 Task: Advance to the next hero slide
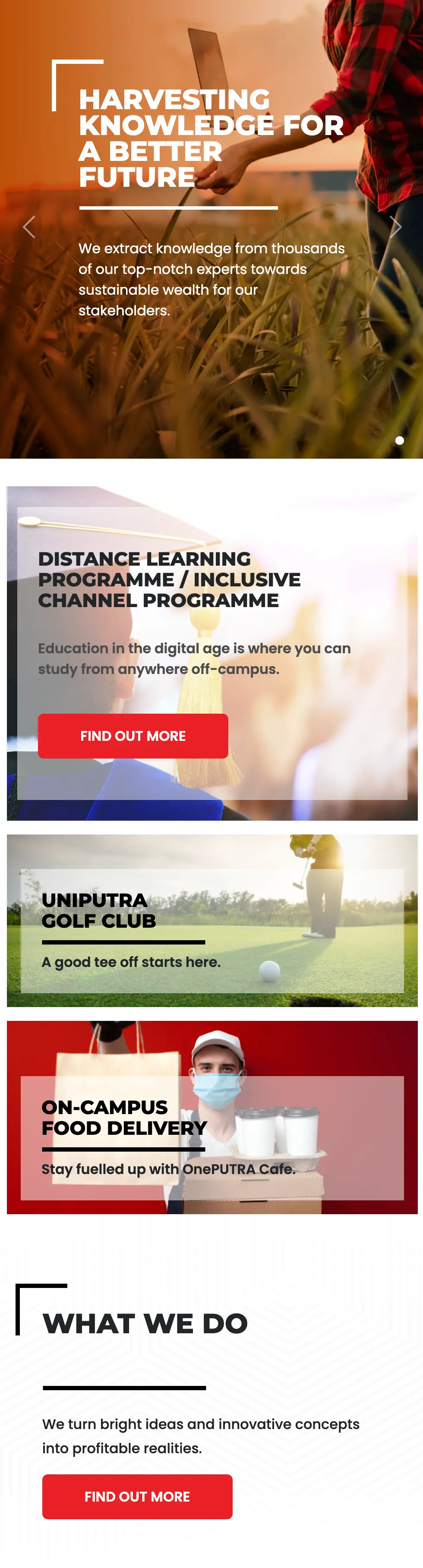396,227
